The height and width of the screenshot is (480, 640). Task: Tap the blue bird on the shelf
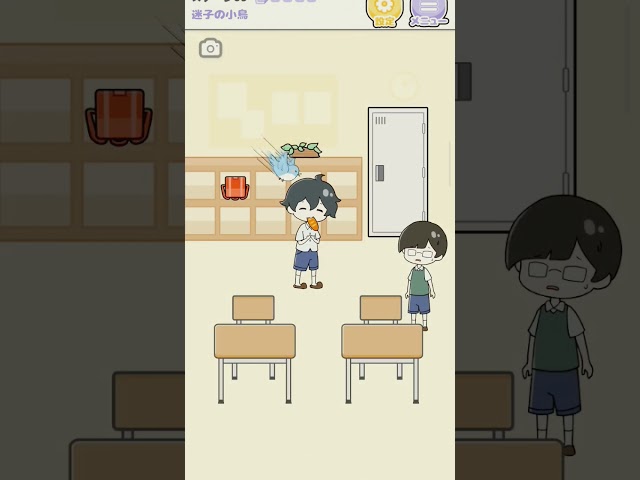click(x=283, y=163)
